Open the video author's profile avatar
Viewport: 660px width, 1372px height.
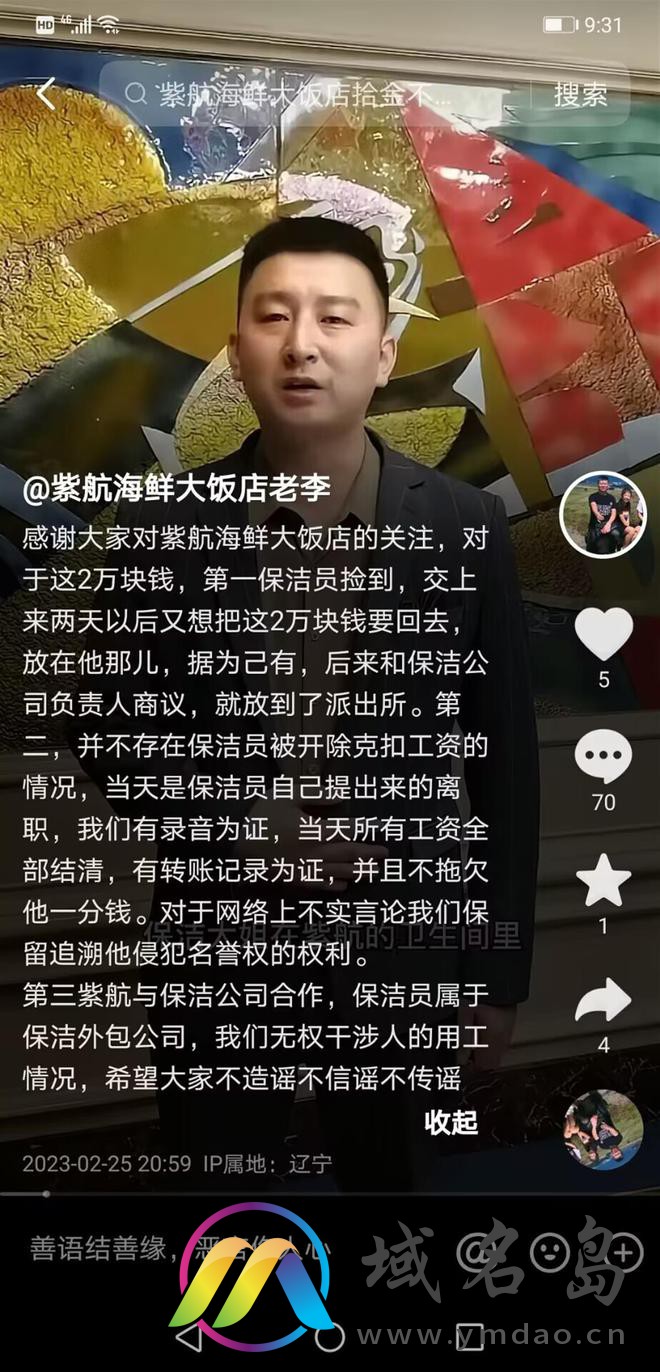(602, 513)
